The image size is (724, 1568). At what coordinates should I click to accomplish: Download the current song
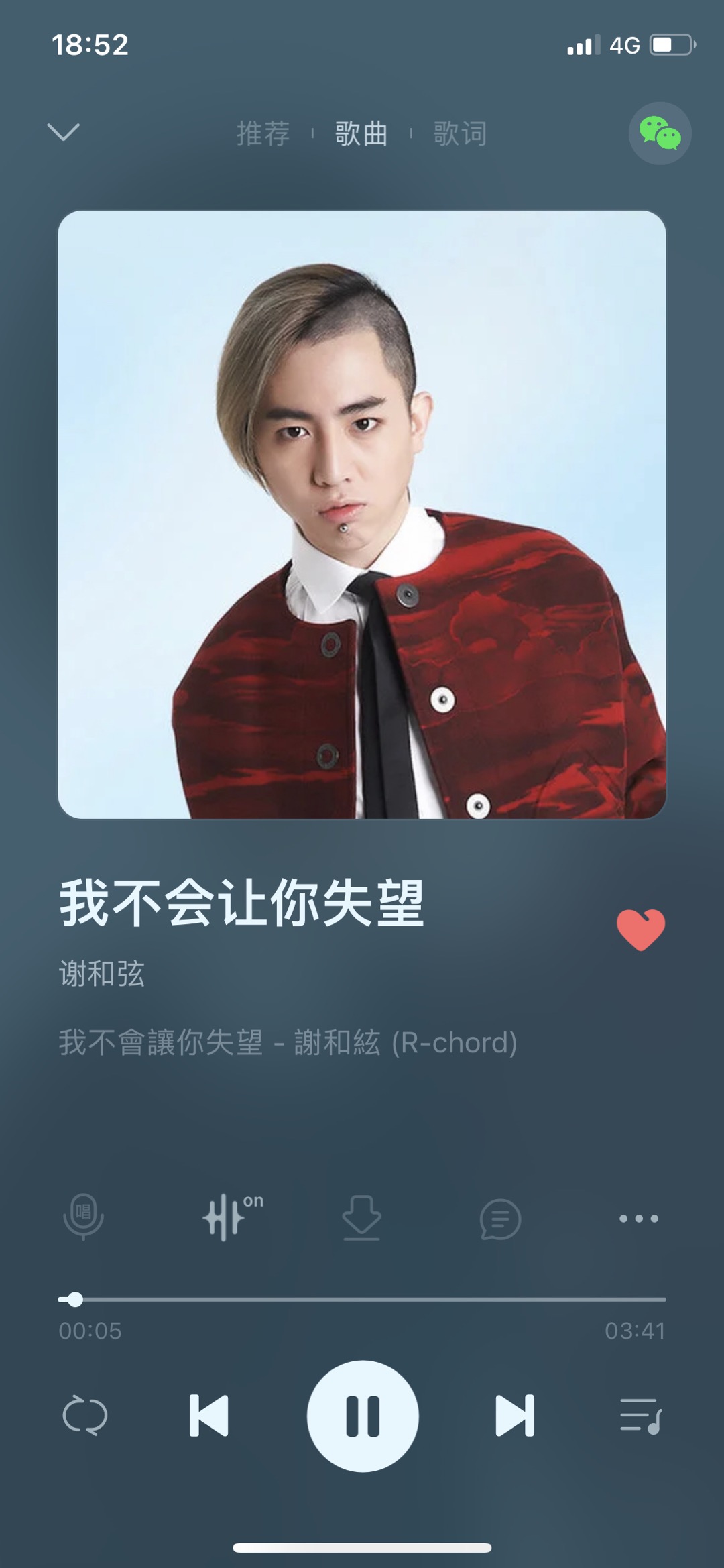(362, 1217)
